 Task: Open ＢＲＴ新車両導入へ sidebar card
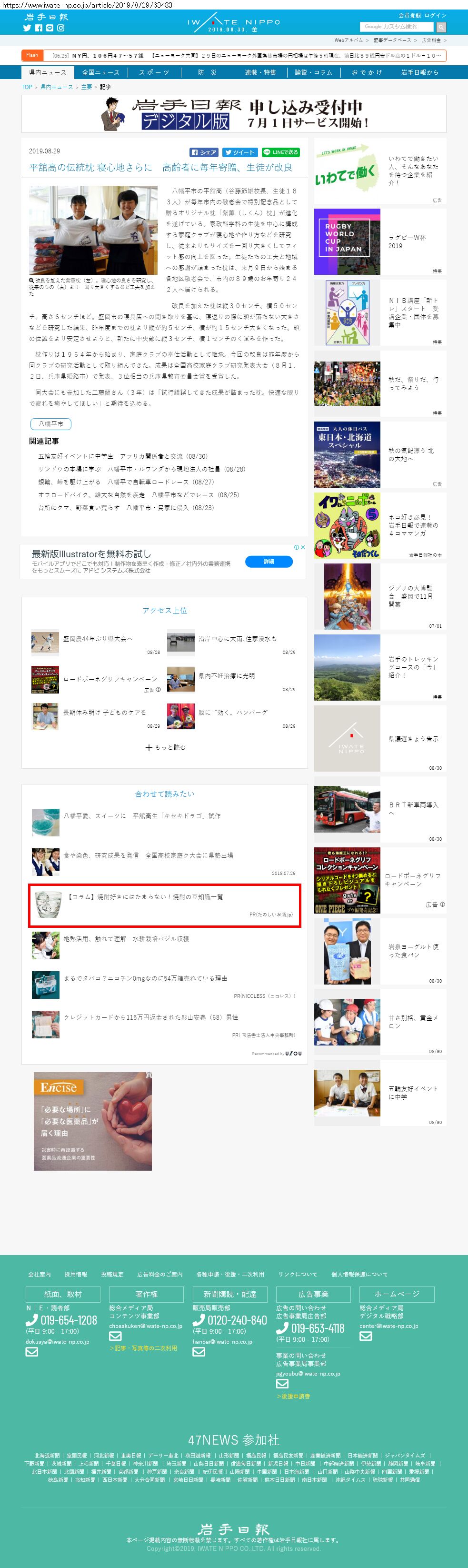(x=380, y=808)
